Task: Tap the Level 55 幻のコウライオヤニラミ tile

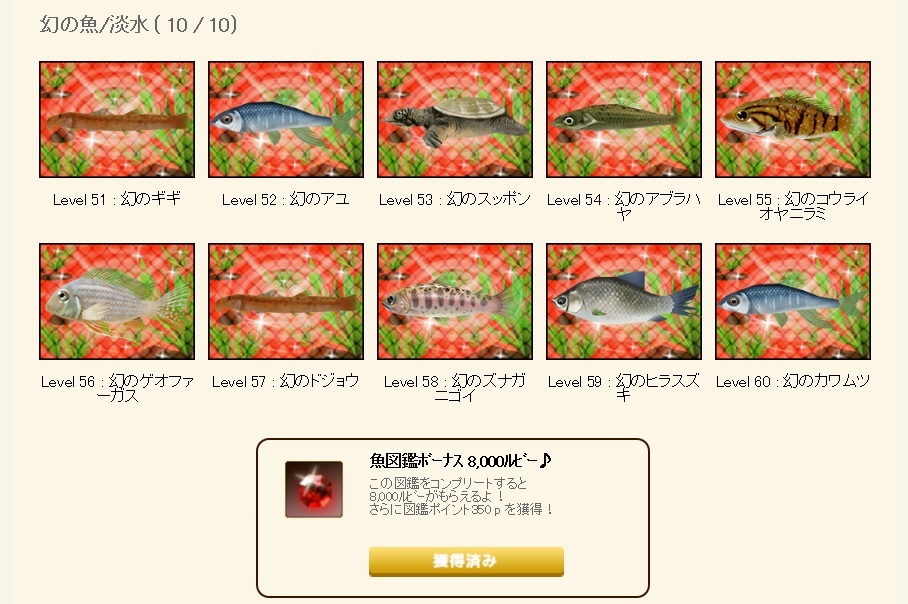Action: [793, 120]
